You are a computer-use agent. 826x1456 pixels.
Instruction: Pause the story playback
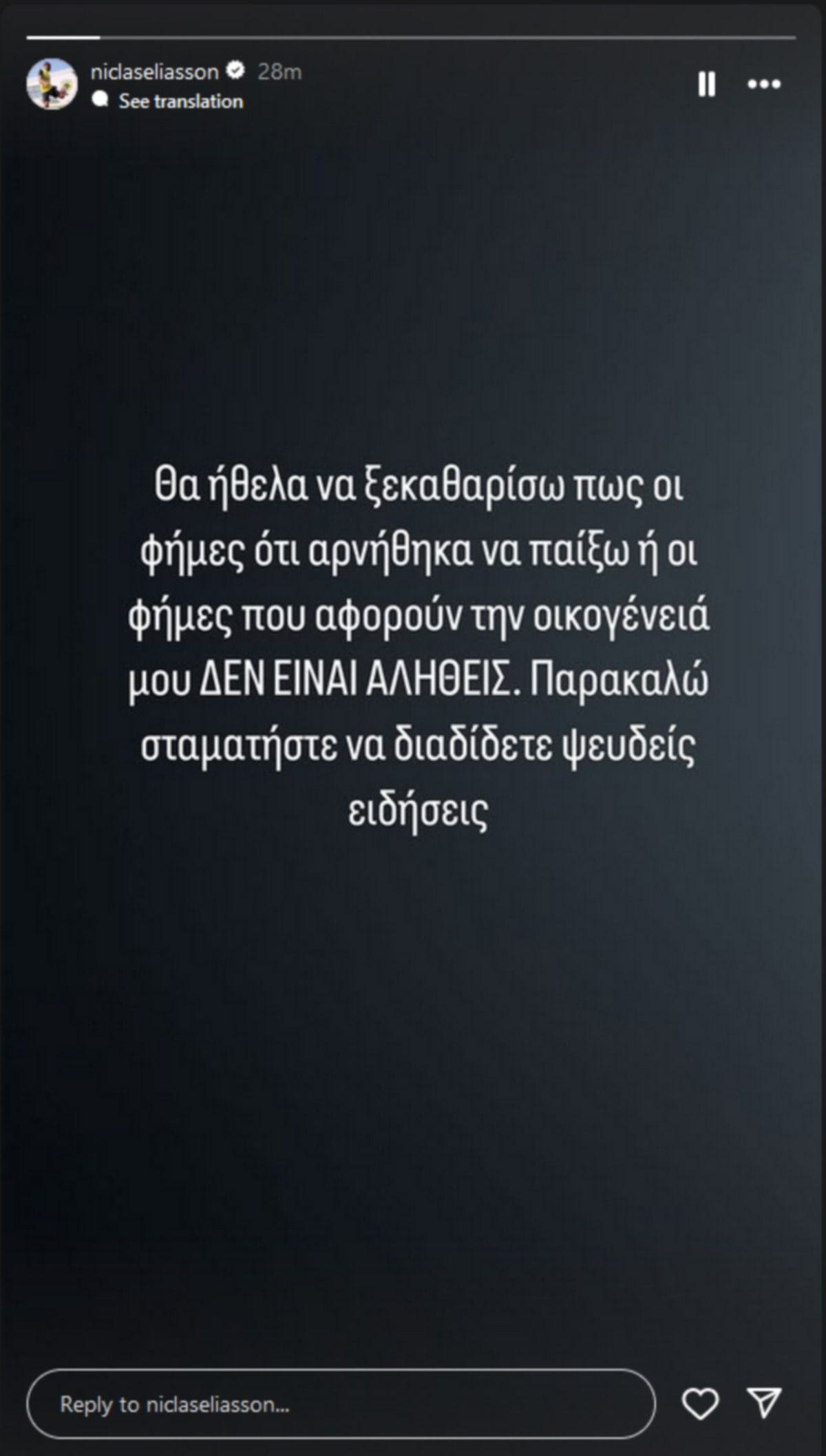pyautogui.click(x=707, y=84)
